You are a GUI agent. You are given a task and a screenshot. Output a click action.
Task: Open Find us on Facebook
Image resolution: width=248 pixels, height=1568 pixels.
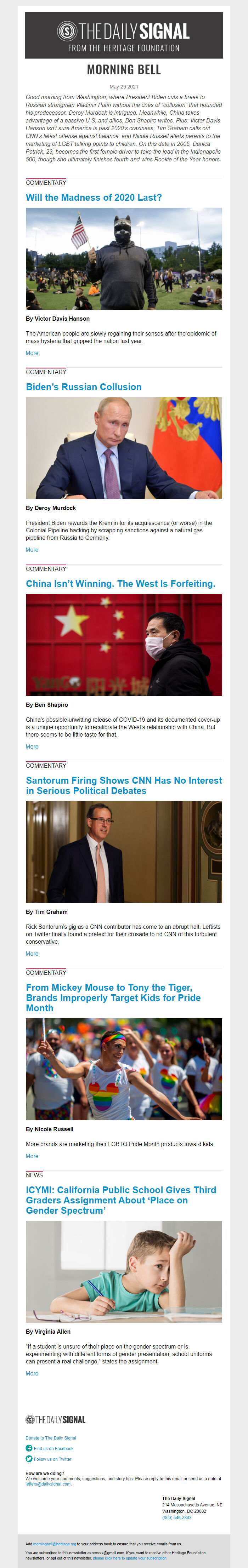[53, 1448]
